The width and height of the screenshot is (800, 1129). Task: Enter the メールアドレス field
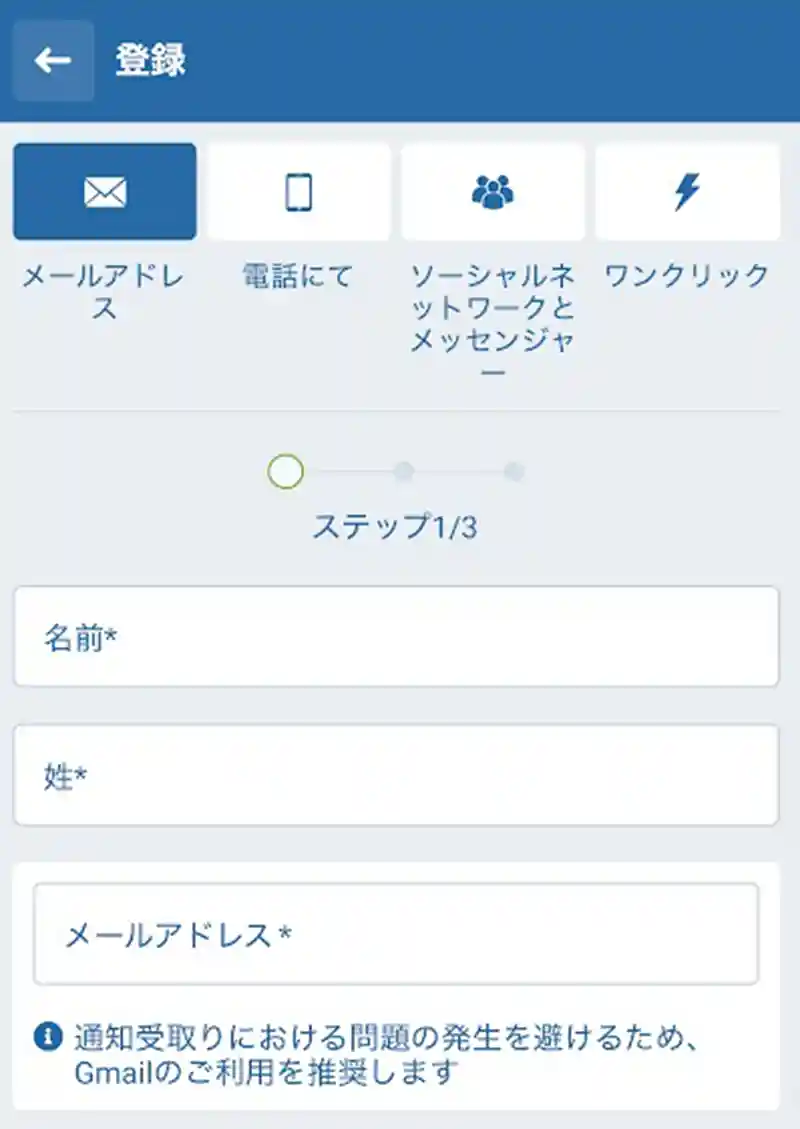[x=396, y=934]
